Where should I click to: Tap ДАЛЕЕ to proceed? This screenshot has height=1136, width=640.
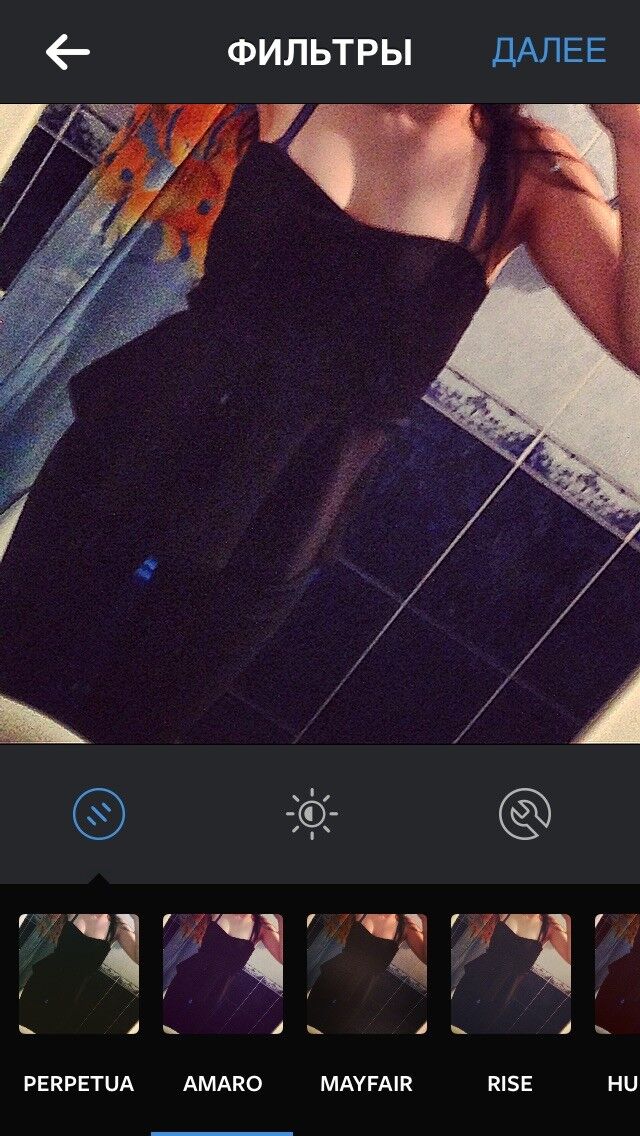coord(549,51)
